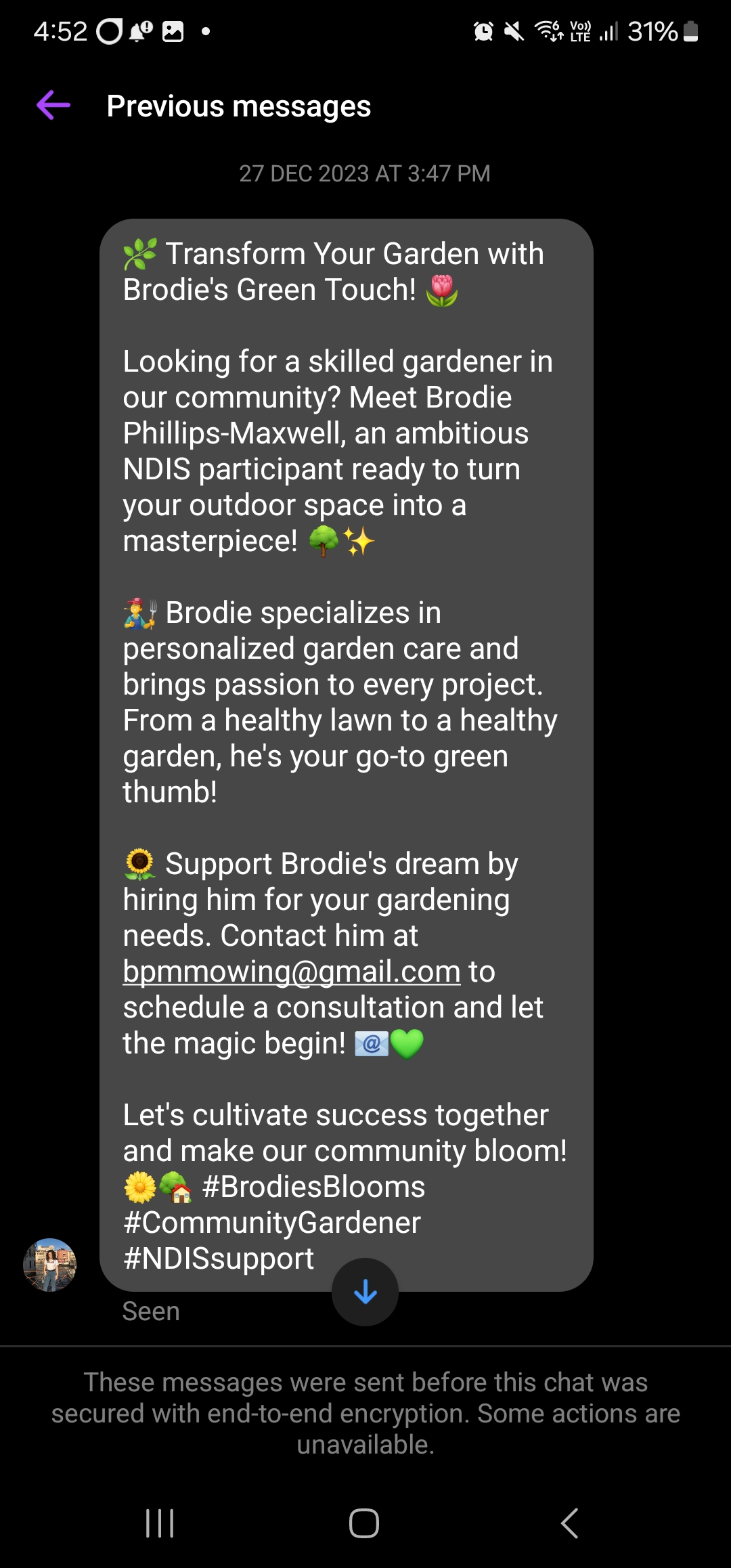Go to home screen
This screenshot has width=731, height=1568.
pyautogui.click(x=364, y=1523)
